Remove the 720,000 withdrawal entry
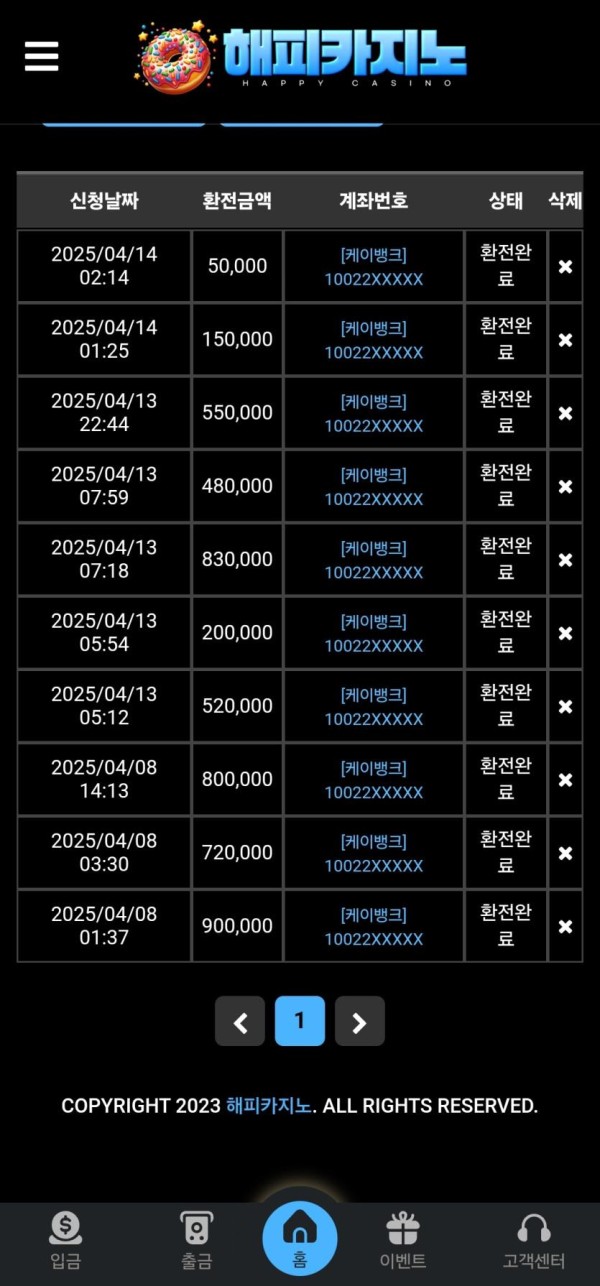 (x=565, y=853)
